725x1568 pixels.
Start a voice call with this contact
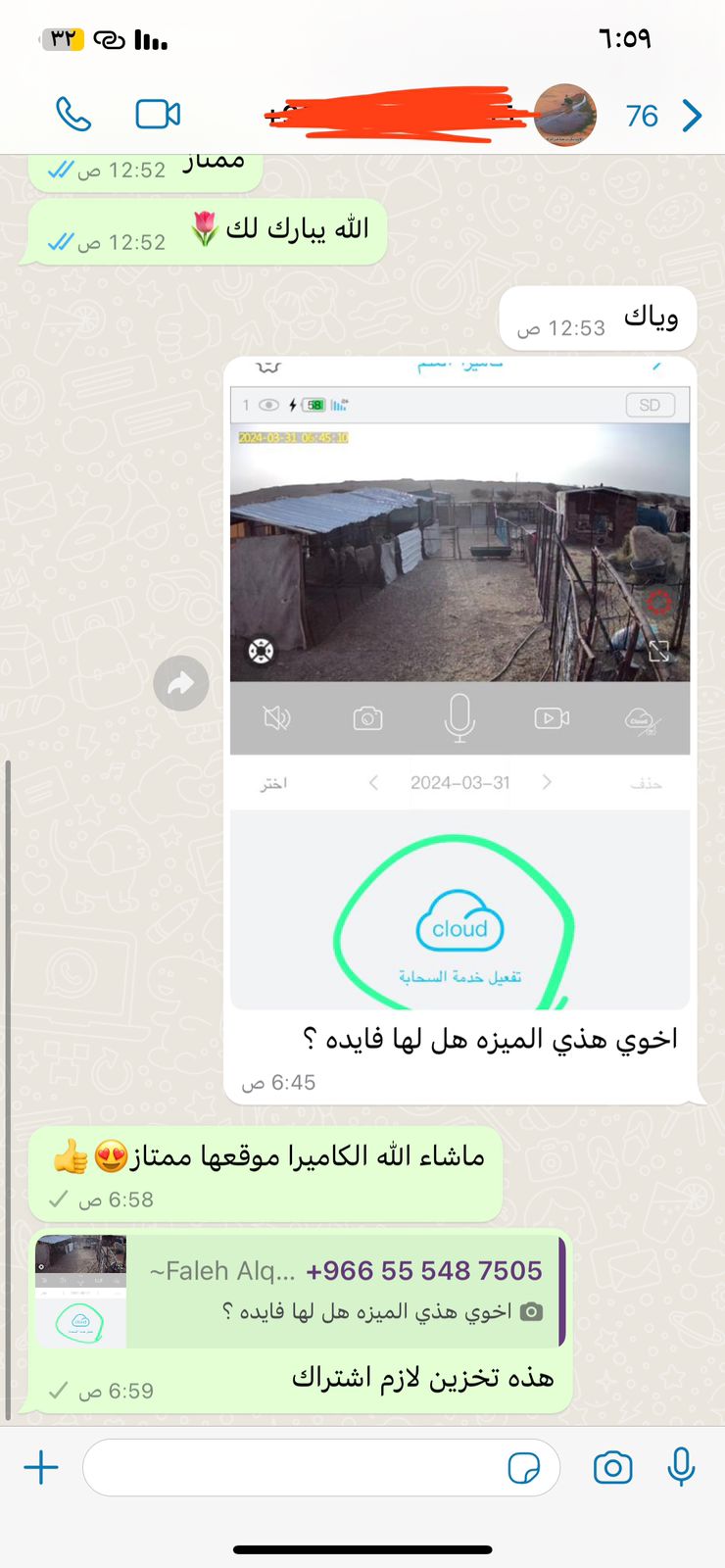pos(73,115)
